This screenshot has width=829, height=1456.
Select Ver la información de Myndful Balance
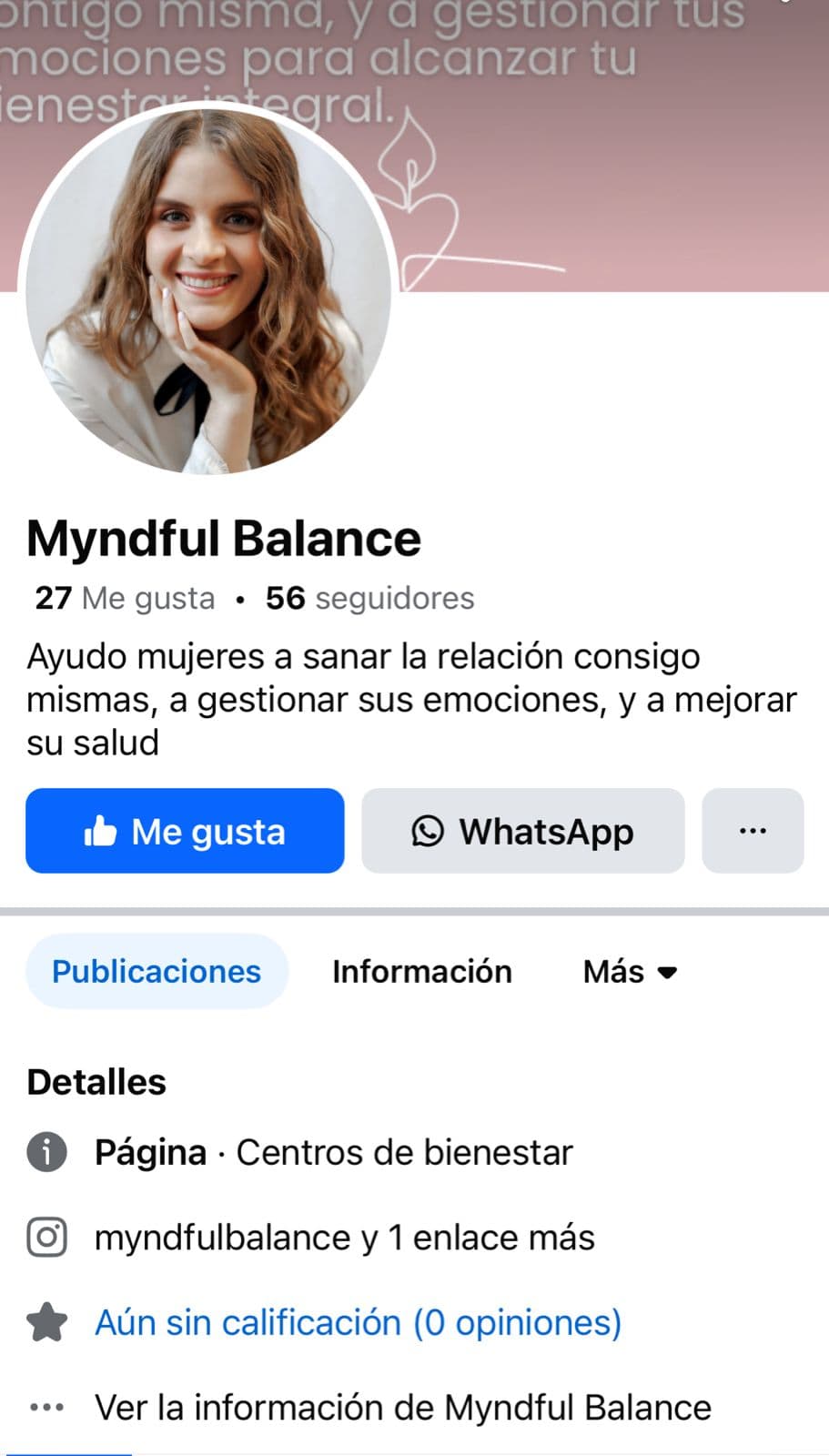402,1407
